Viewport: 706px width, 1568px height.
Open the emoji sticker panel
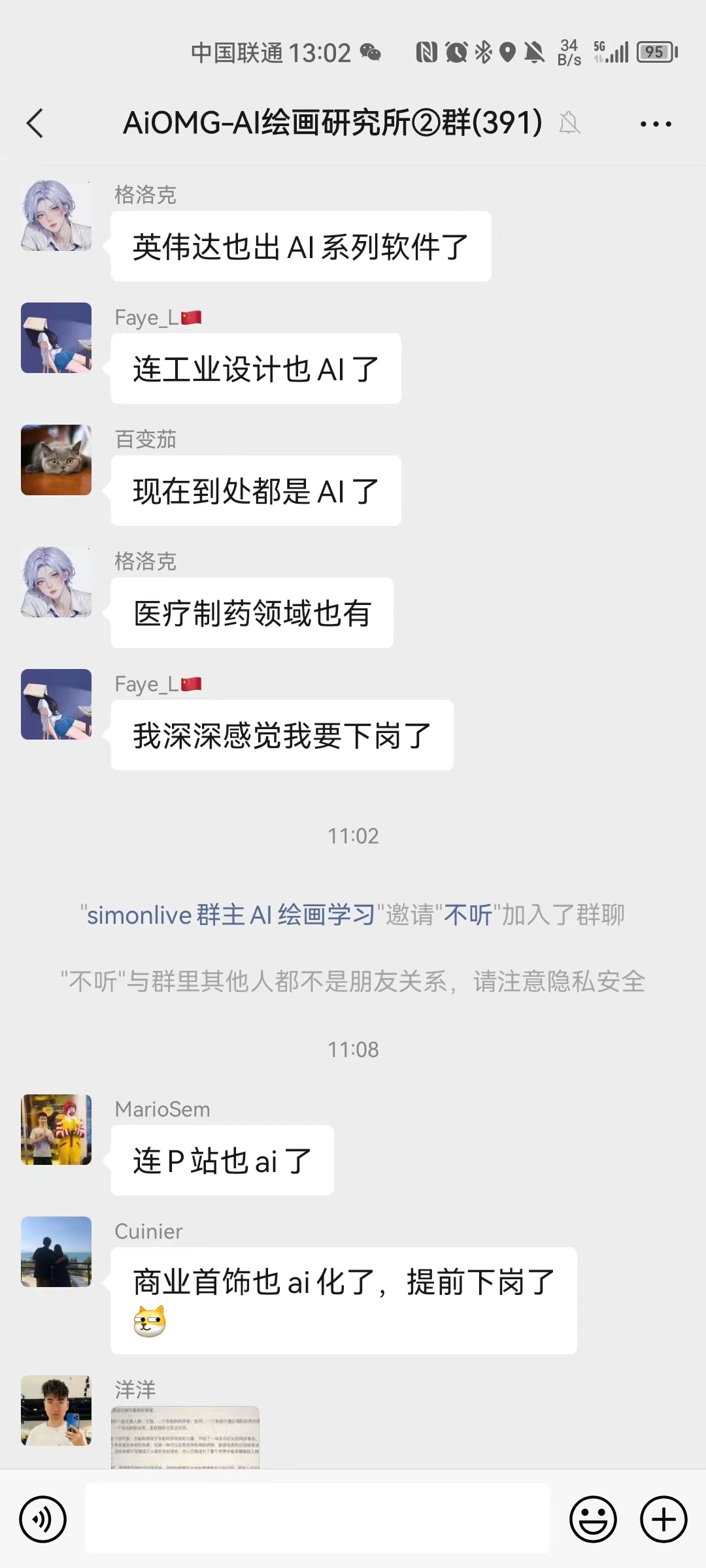coord(593,1519)
